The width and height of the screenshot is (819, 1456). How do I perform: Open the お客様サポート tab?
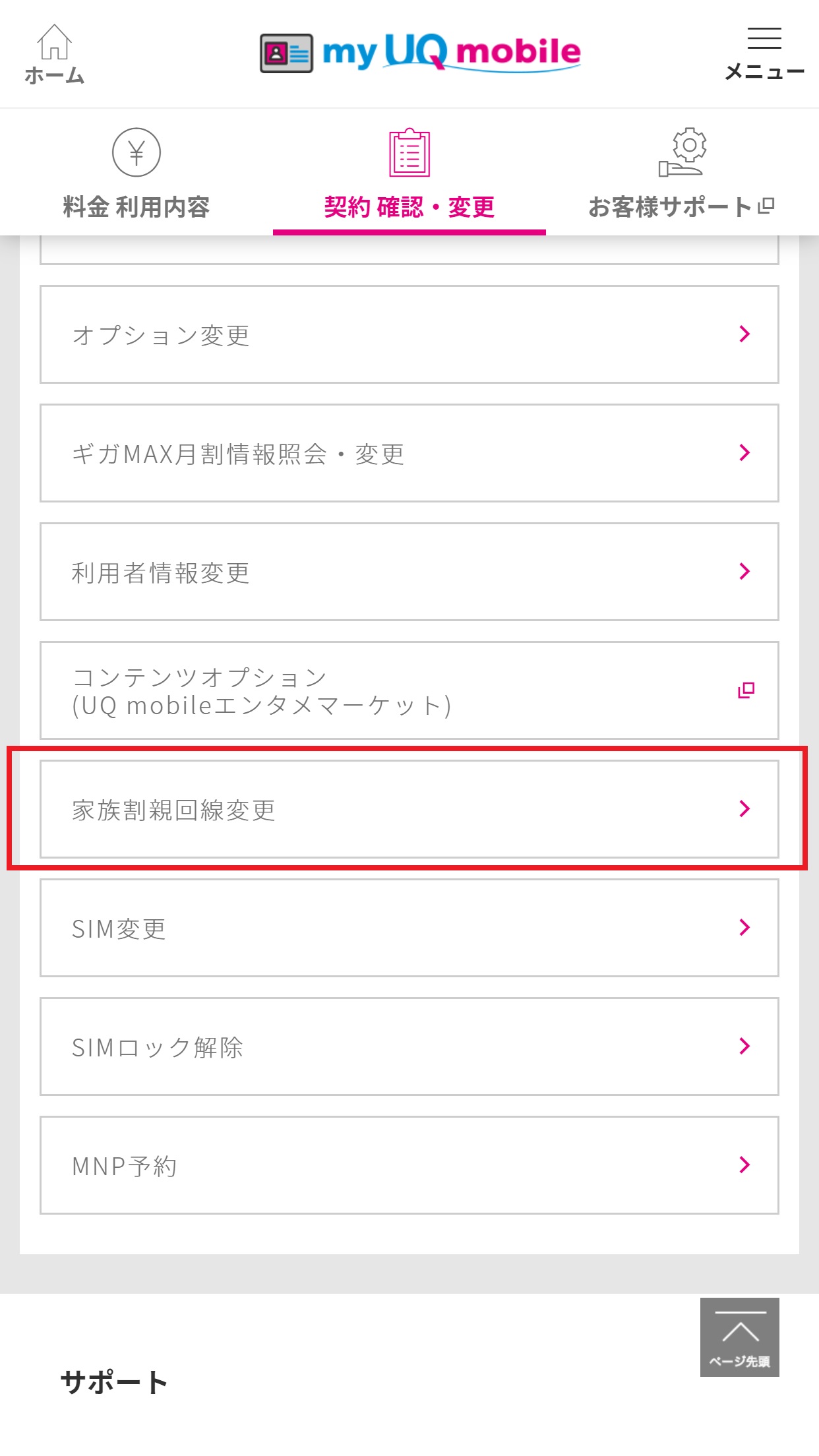(x=682, y=173)
